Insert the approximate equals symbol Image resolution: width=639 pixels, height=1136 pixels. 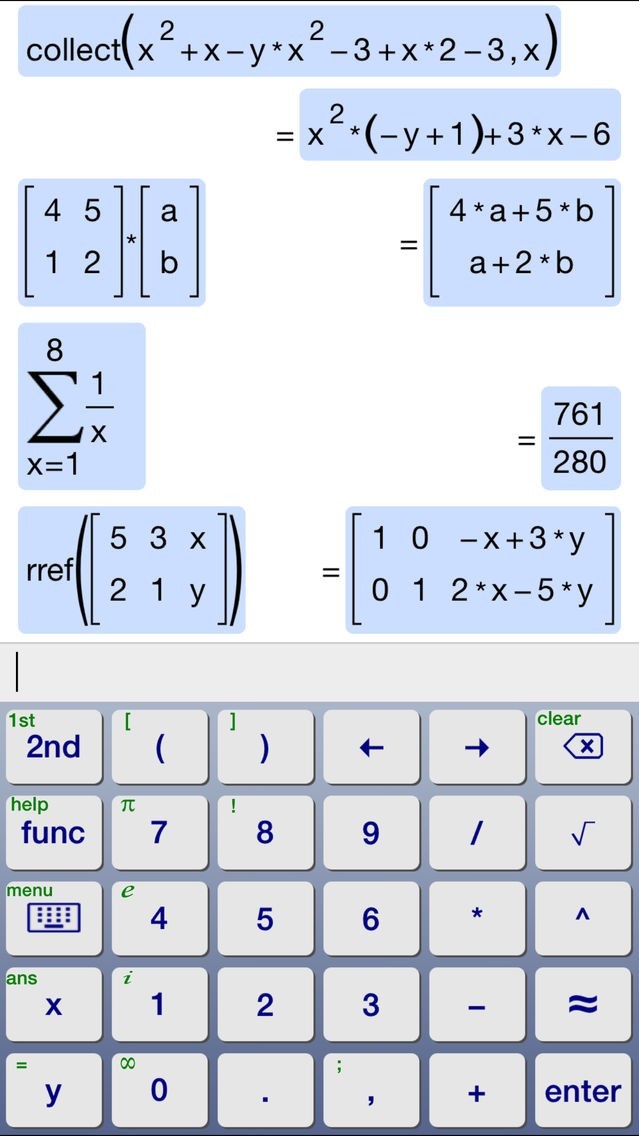(x=583, y=1005)
